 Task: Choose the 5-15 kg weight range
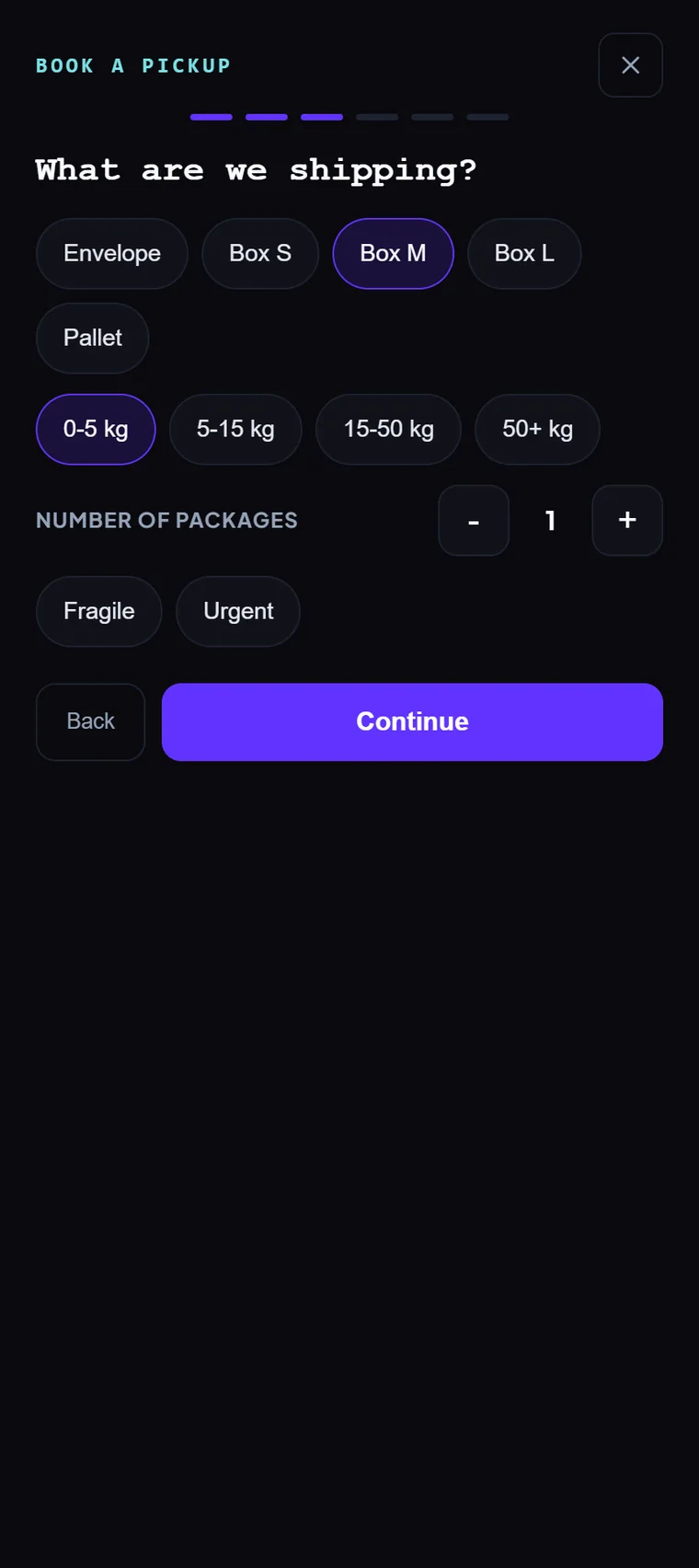coord(235,430)
